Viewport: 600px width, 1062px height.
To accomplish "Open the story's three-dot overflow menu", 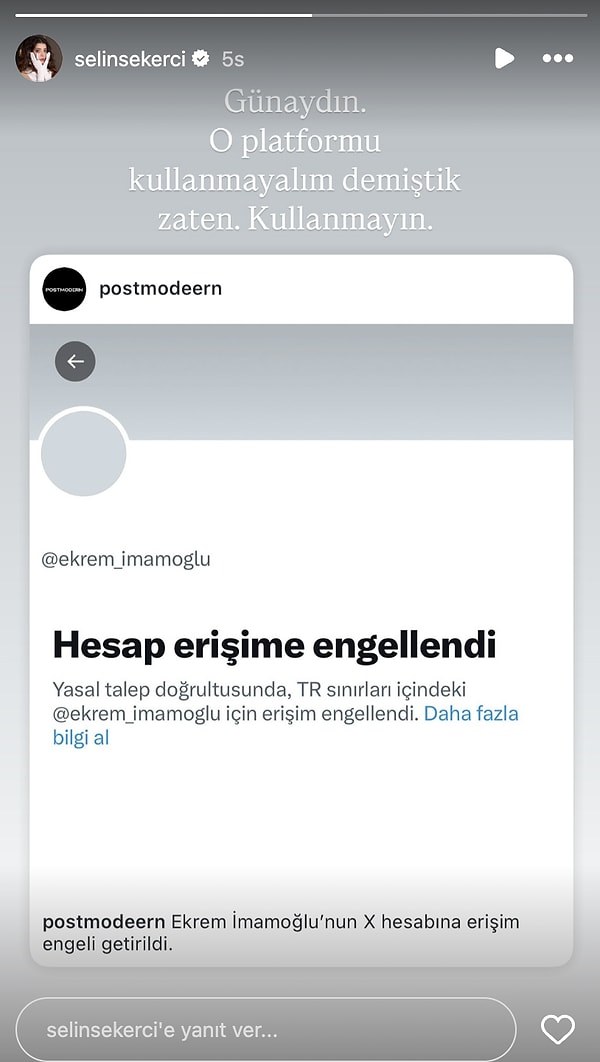I will (557, 59).
